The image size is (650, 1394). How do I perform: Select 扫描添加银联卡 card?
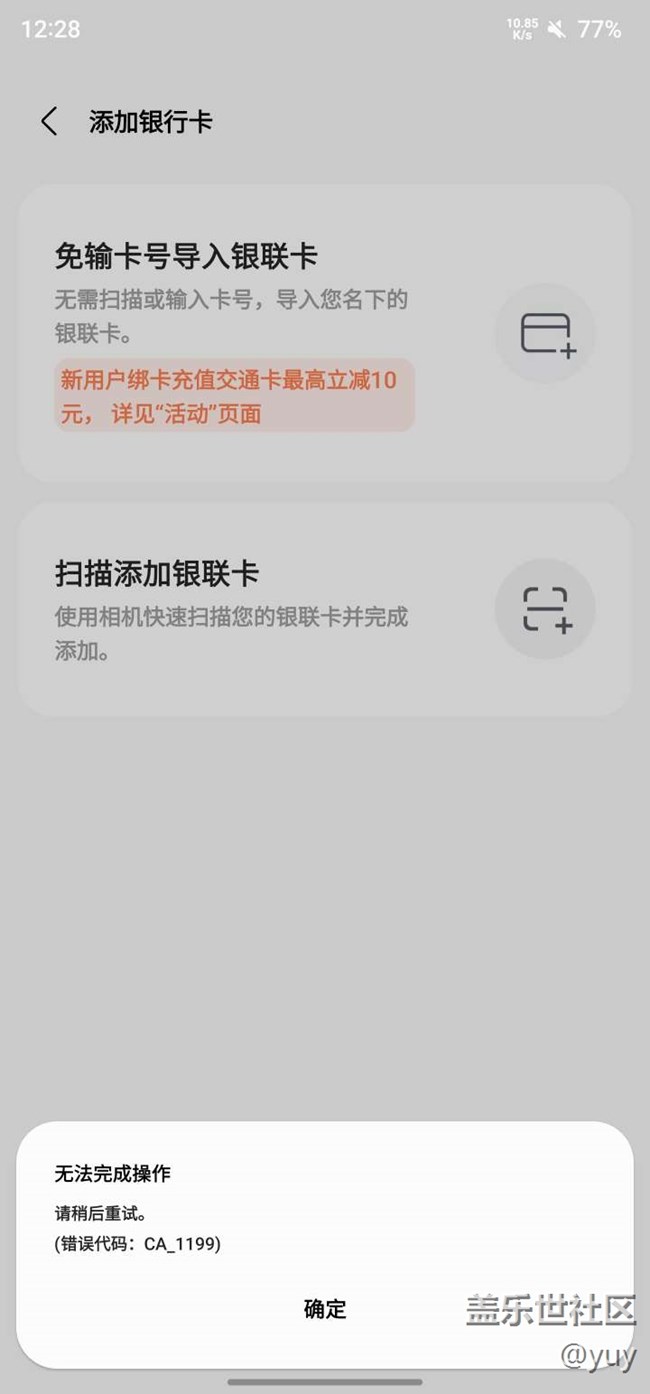(x=324, y=609)
